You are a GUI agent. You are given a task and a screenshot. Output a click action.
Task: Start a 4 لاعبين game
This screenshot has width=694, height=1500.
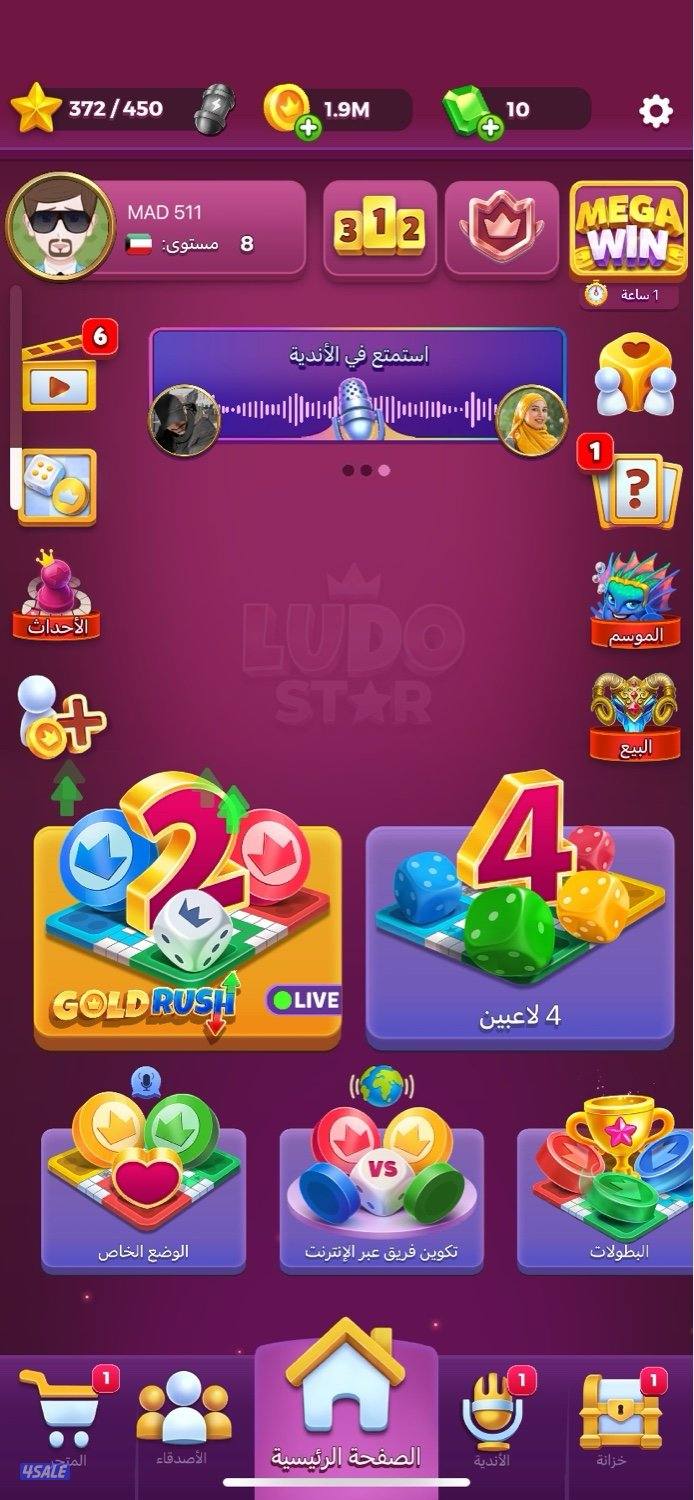pos(518,932)
